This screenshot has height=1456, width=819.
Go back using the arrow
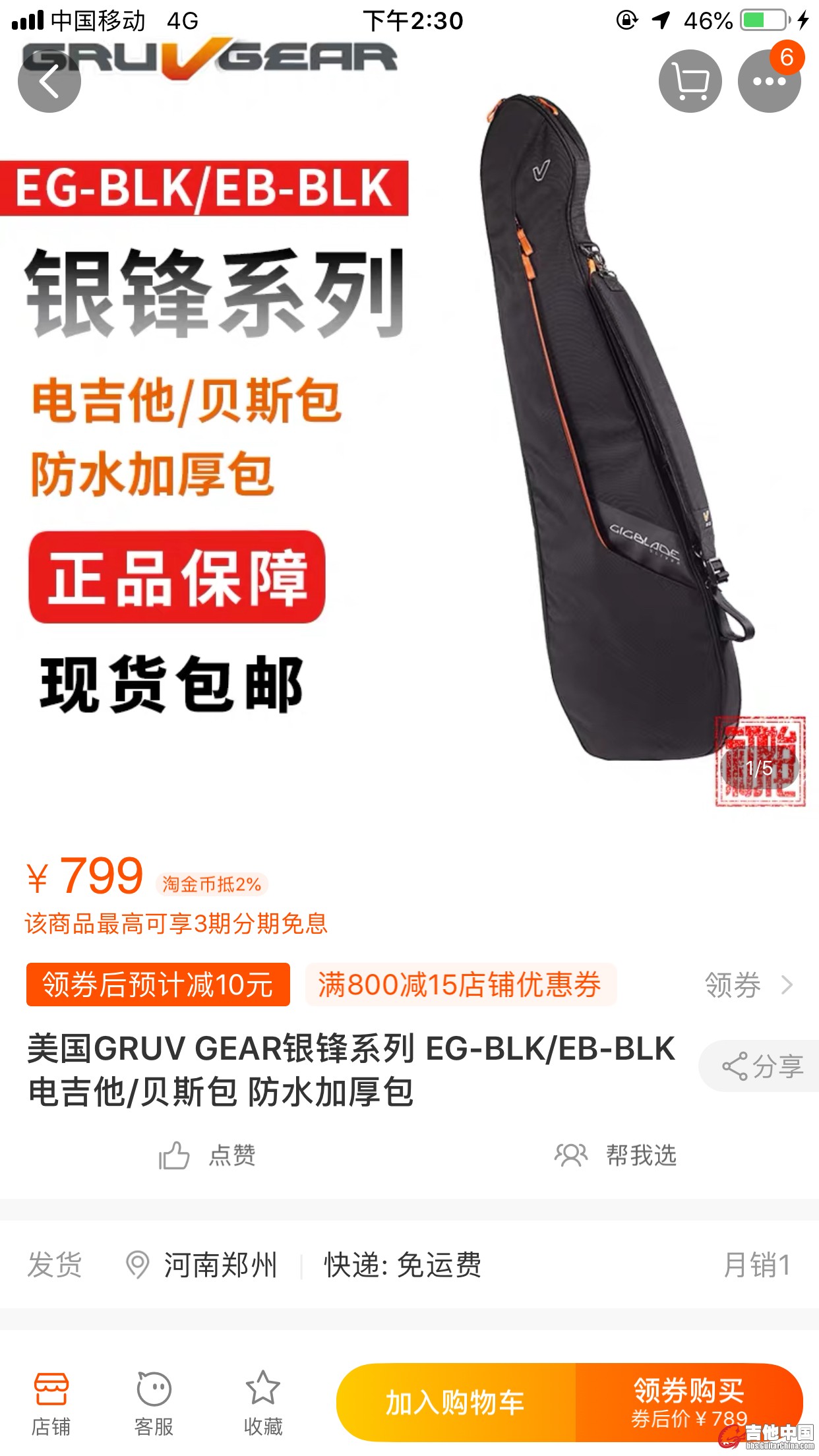point(49,81)
